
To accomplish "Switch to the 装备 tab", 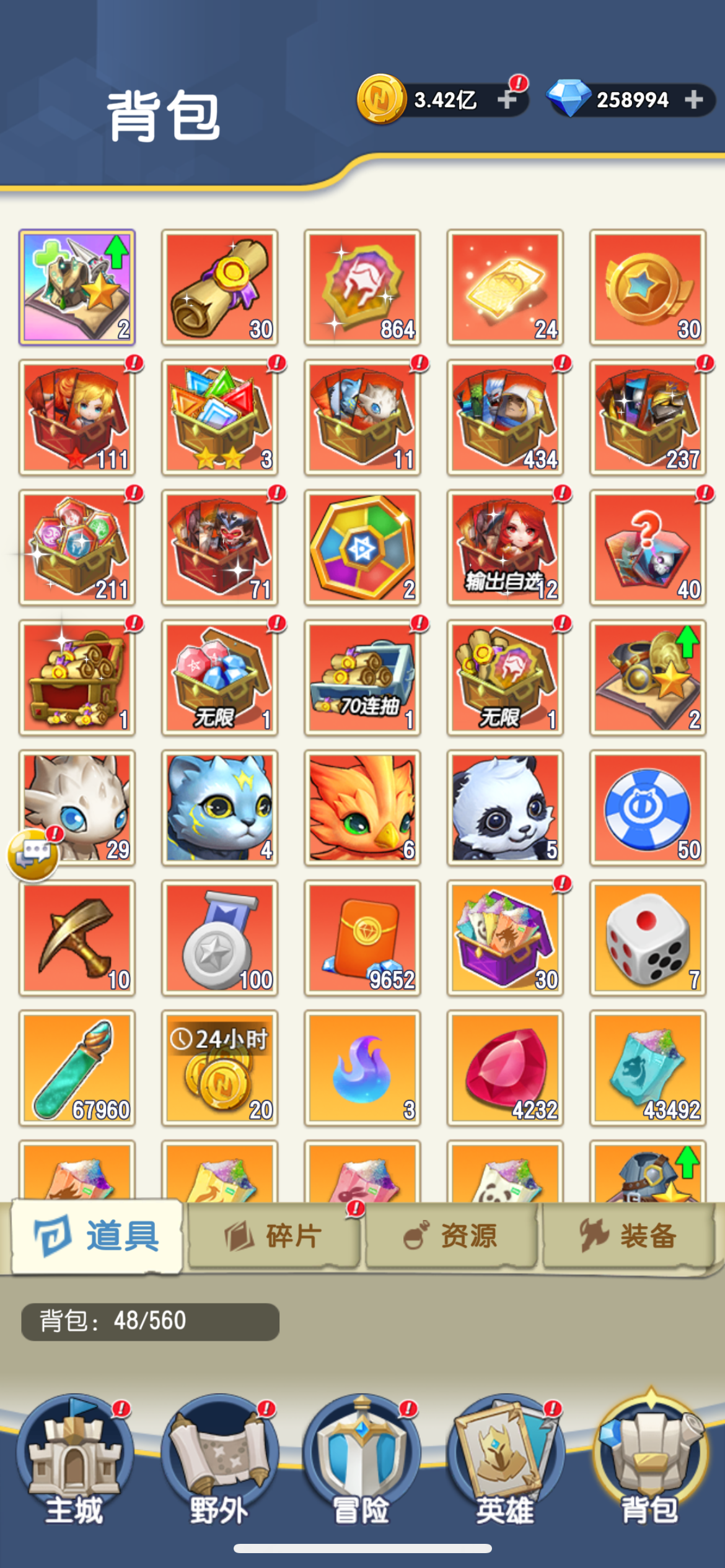I will click(628, 1236).
